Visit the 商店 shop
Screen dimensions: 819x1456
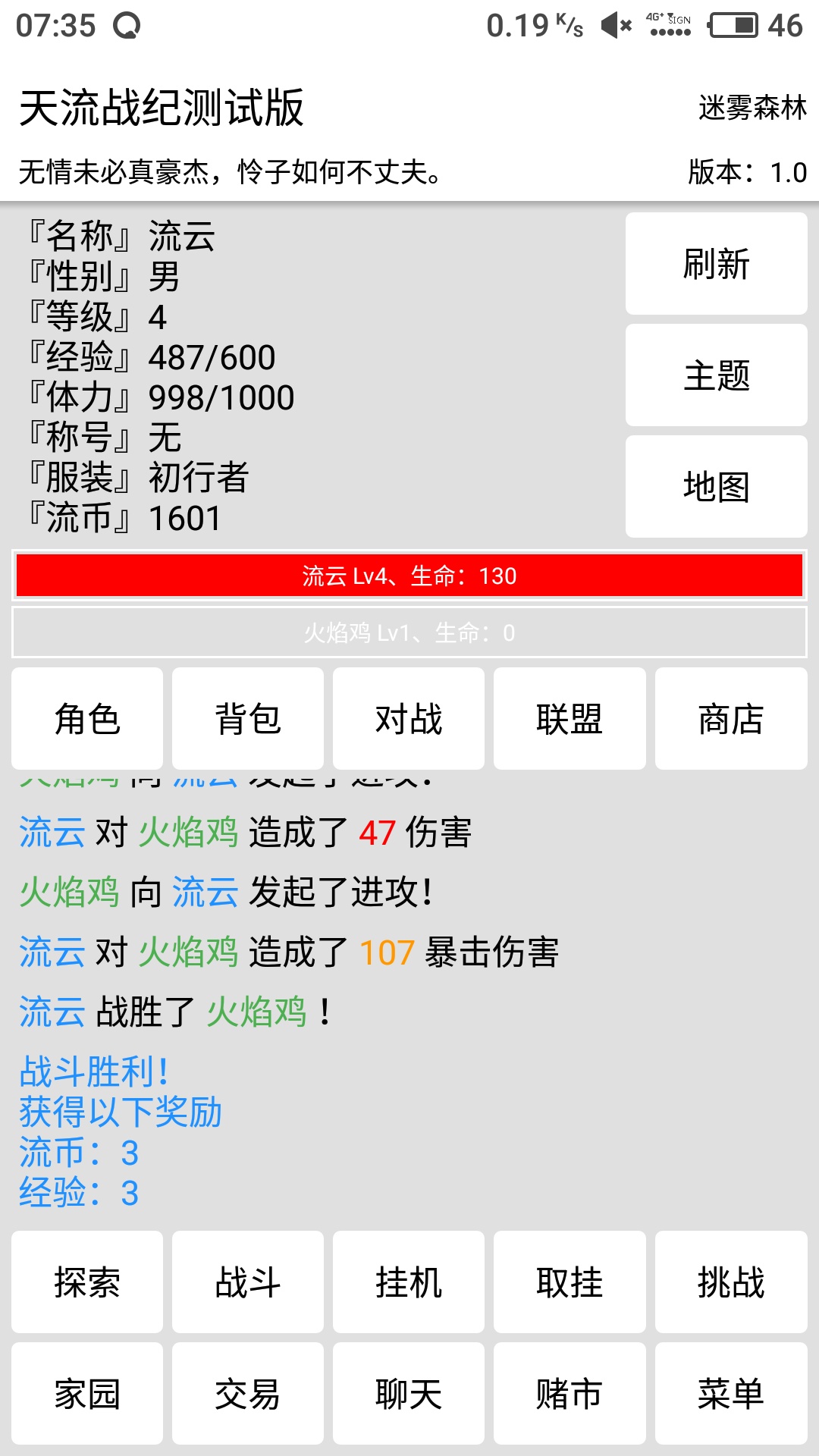[x=731, y=719]
